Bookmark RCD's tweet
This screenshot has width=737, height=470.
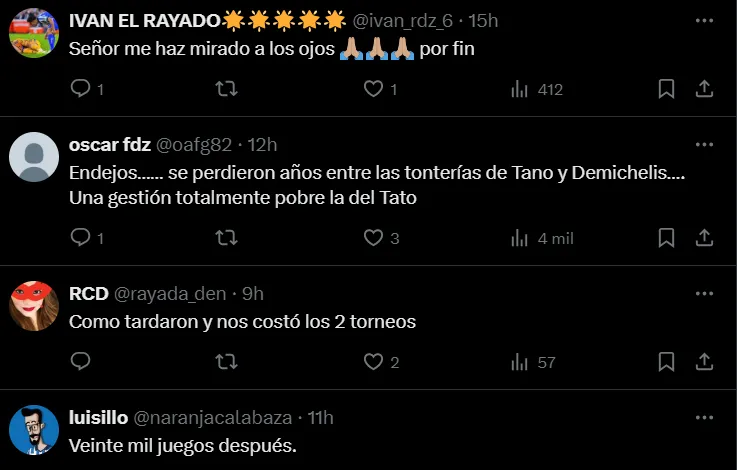click(666, 362)
